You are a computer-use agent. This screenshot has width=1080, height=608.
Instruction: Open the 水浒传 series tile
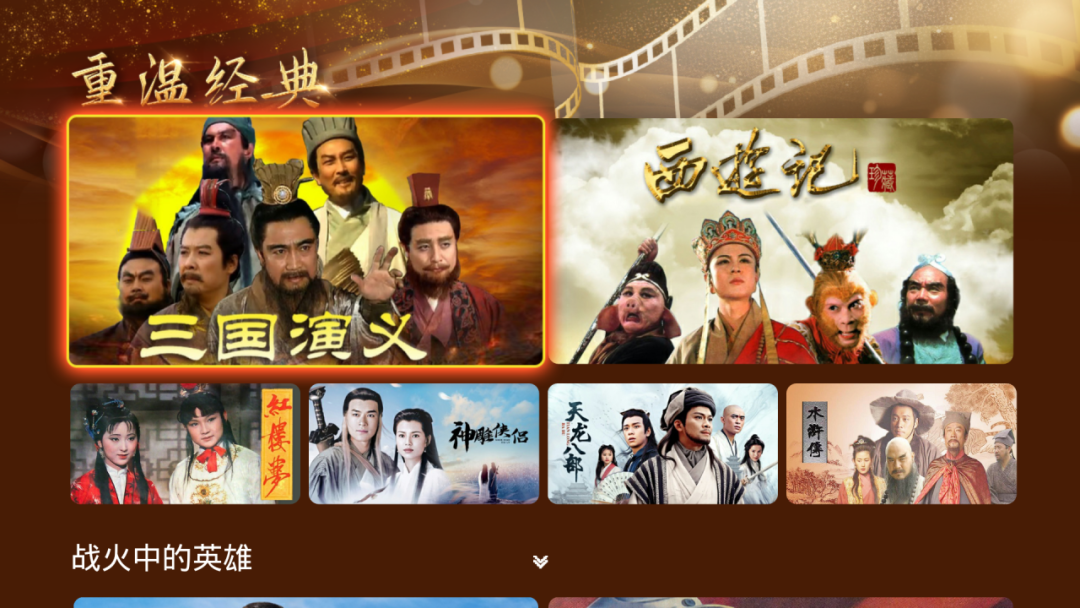click(x=900, y=443)
